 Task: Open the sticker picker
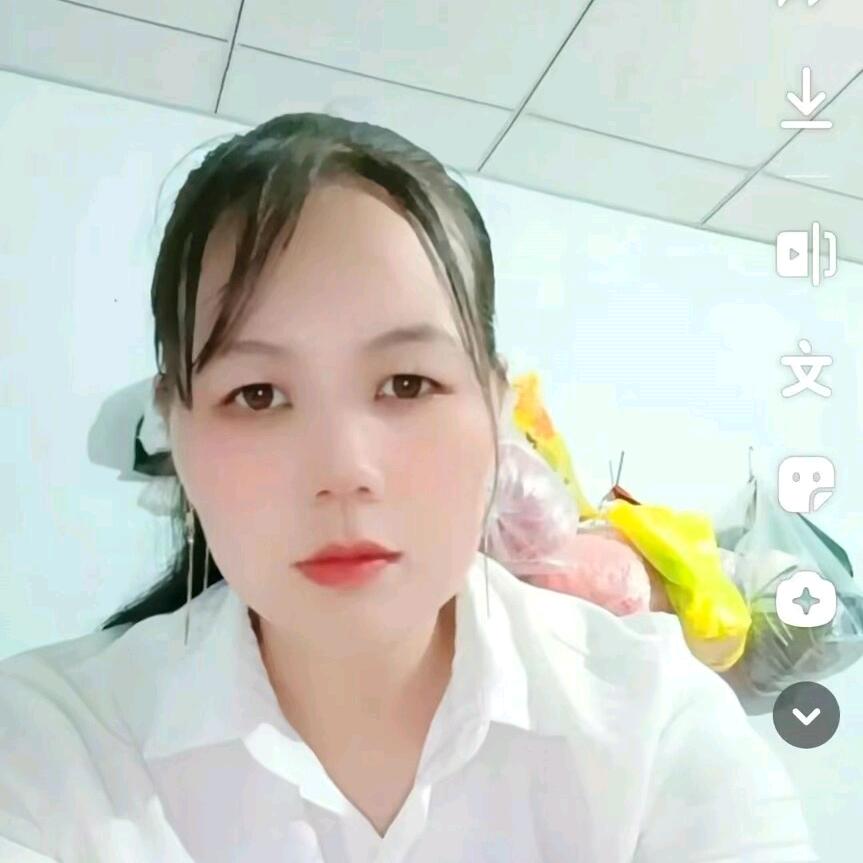pyautogui.click(x=806, y=484)
